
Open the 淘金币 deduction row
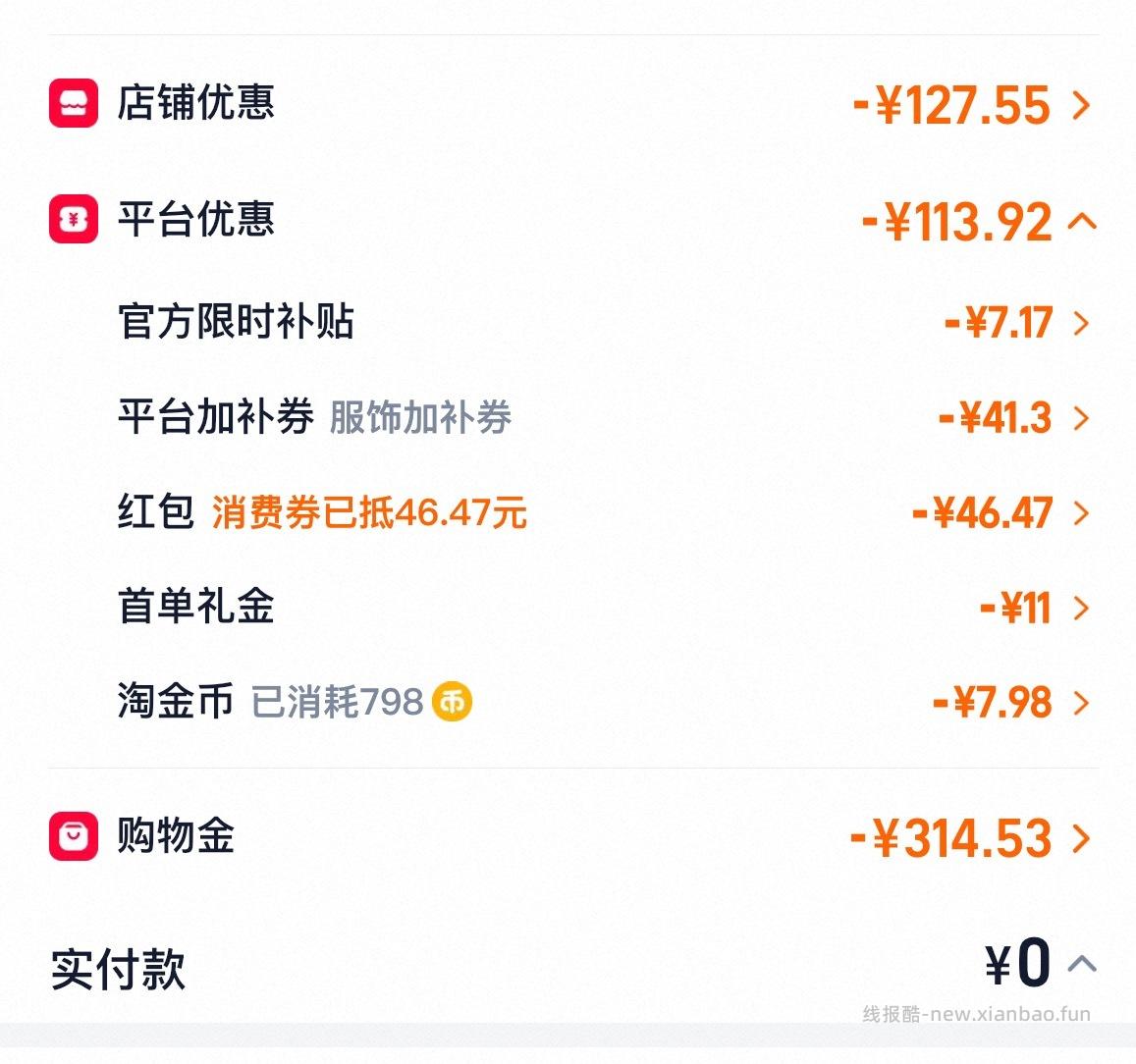point(1081,703)
